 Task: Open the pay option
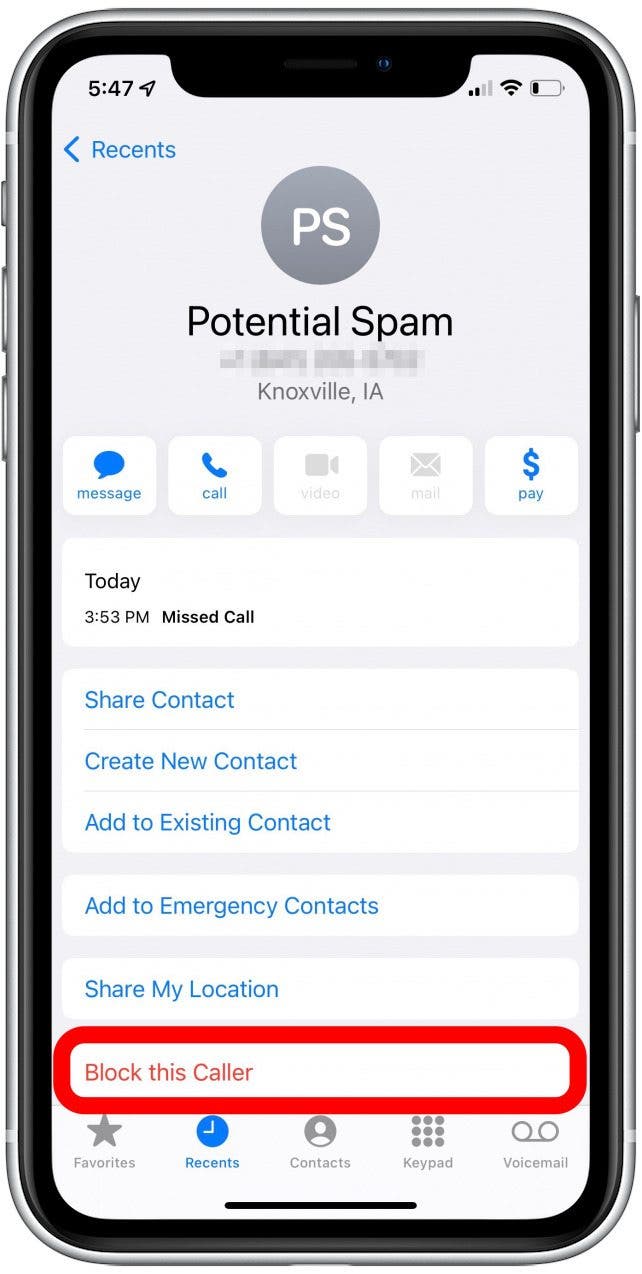[x=531, y=475]
